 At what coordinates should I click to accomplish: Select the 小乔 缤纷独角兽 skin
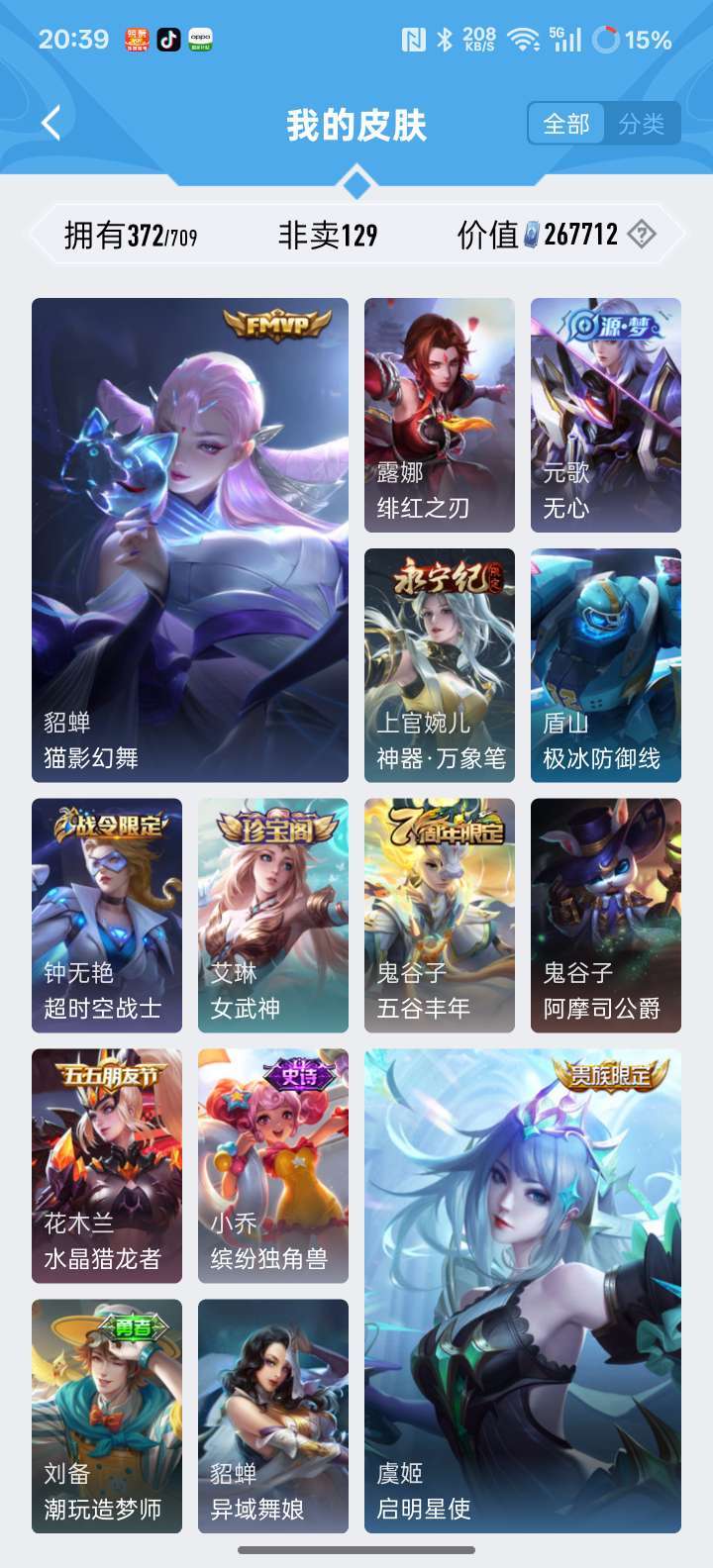click(273, 1166)
